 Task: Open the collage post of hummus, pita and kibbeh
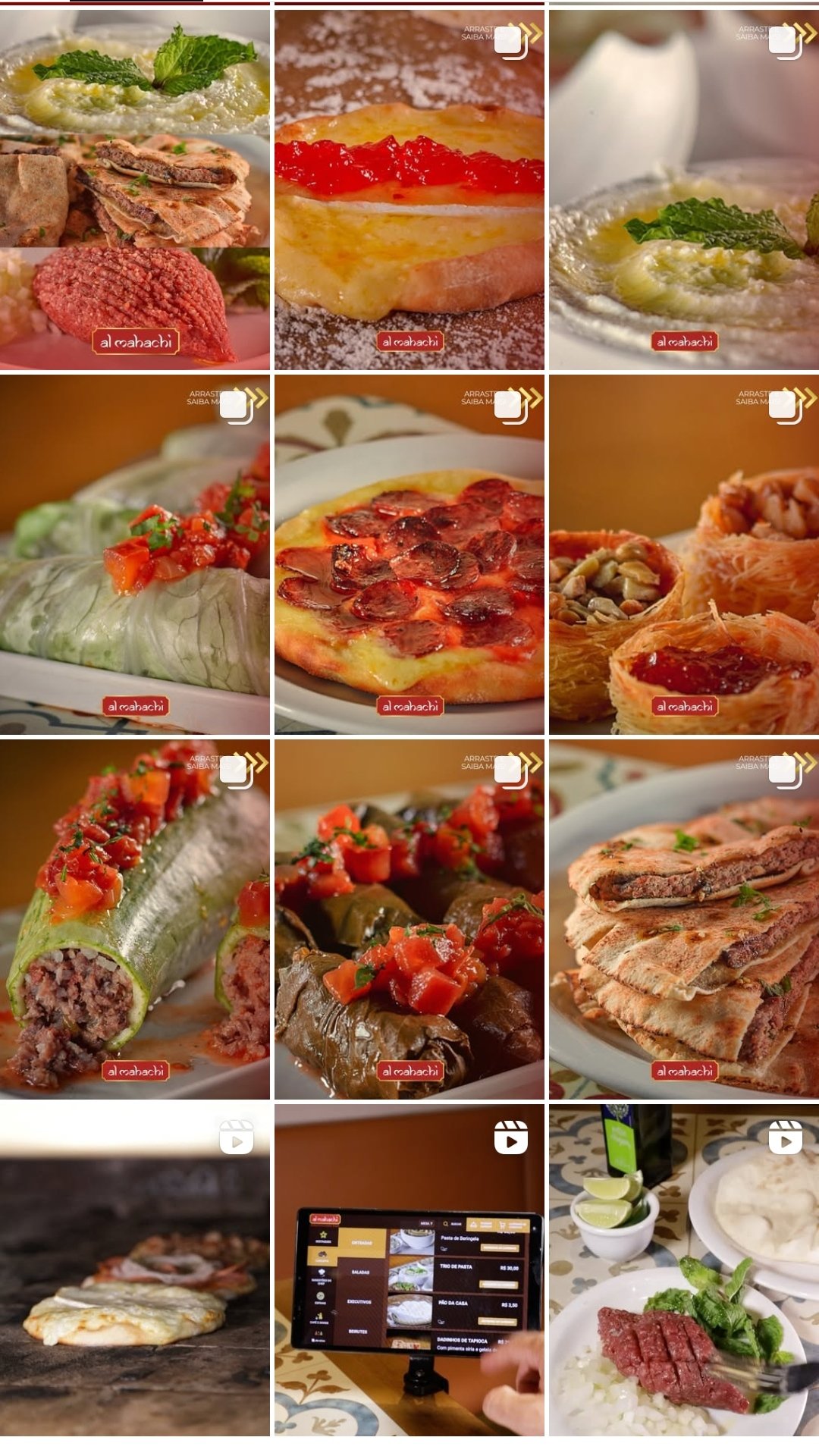(x=135, y=188)
